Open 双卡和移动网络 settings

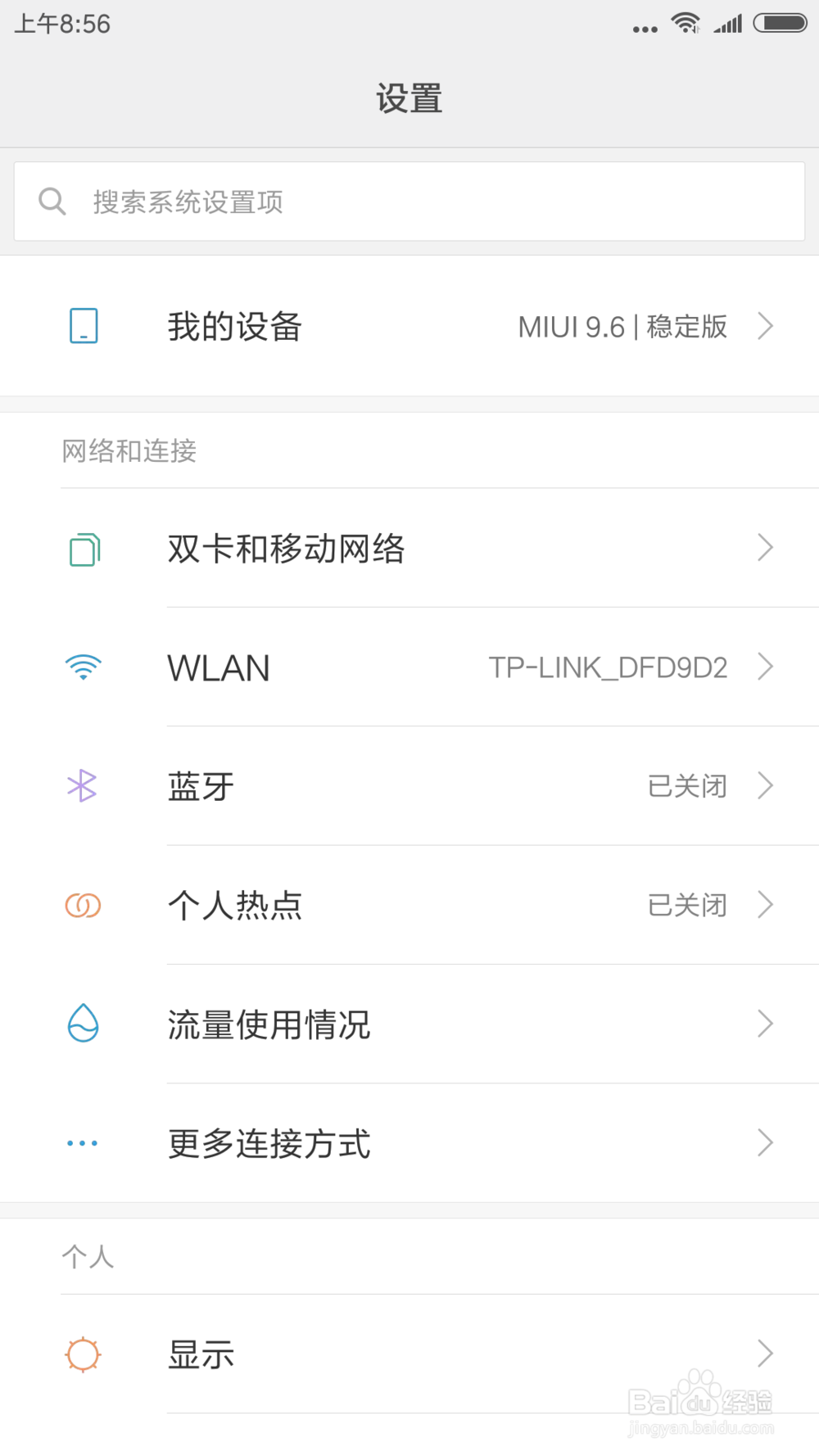pyautogui.click(x=409, y=548)
